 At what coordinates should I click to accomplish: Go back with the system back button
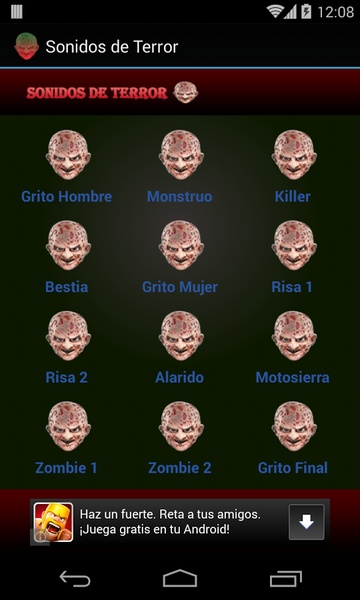coord(75,579)
